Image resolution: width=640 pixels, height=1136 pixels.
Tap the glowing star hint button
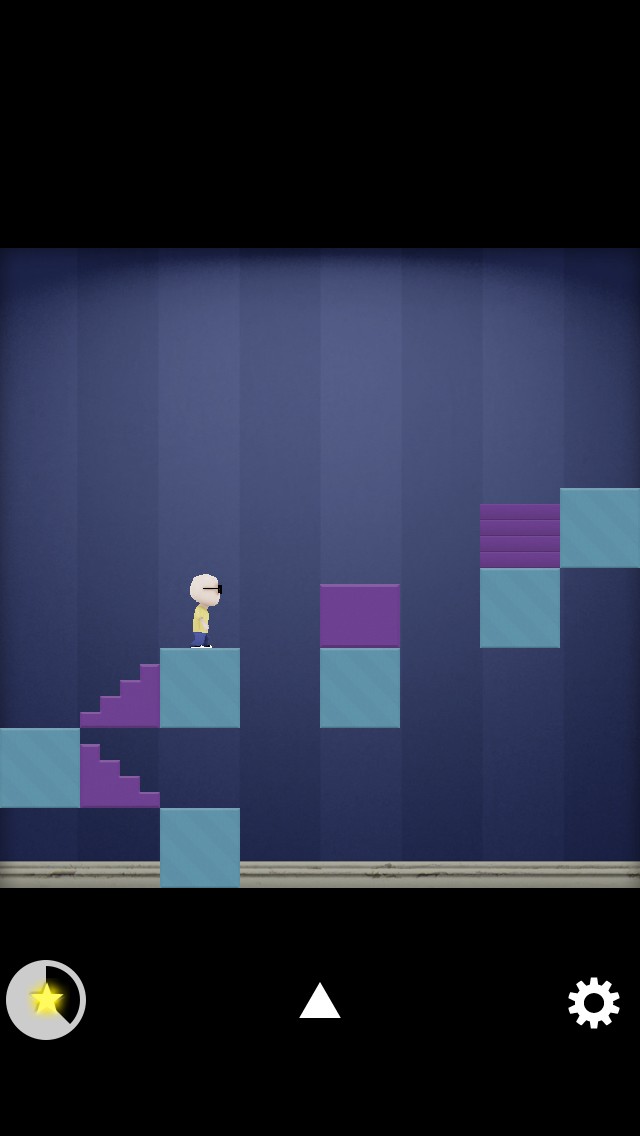[x=46, y=1000]
